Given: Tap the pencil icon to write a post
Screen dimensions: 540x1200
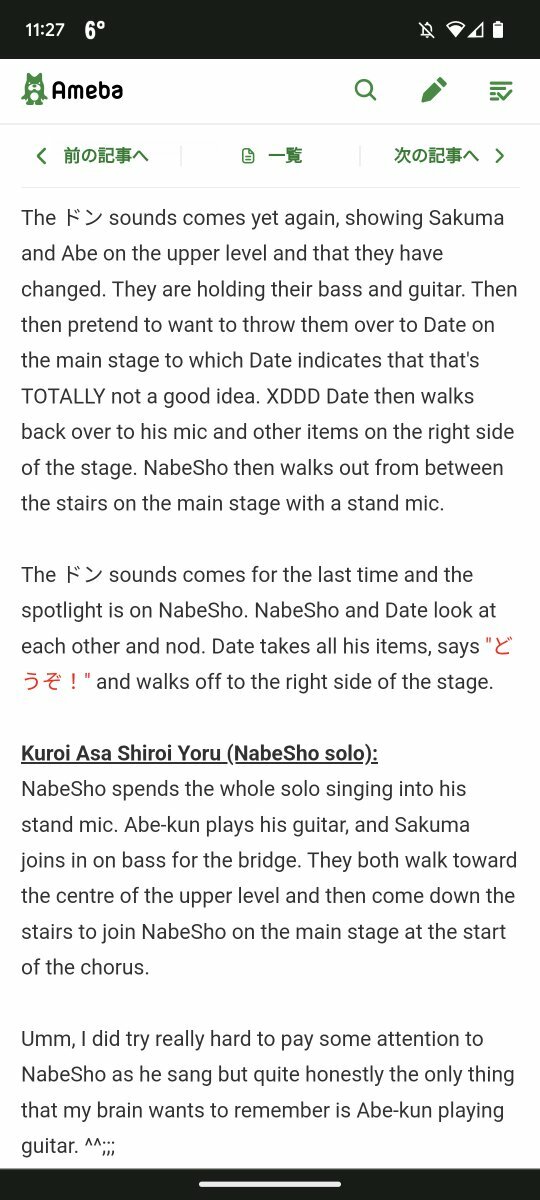Looking at the screenshot, I should (433, 90).
